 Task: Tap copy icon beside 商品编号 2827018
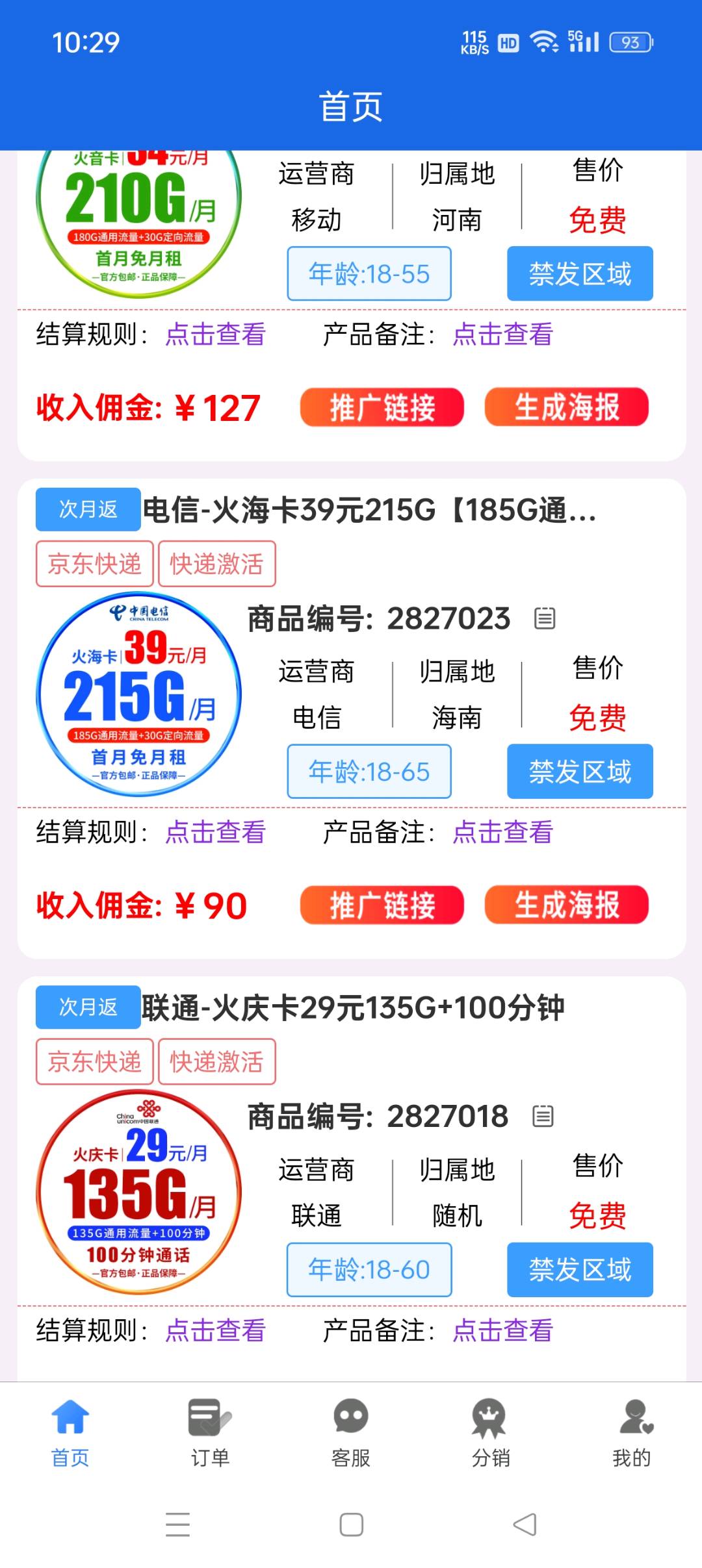(544, 1115)
